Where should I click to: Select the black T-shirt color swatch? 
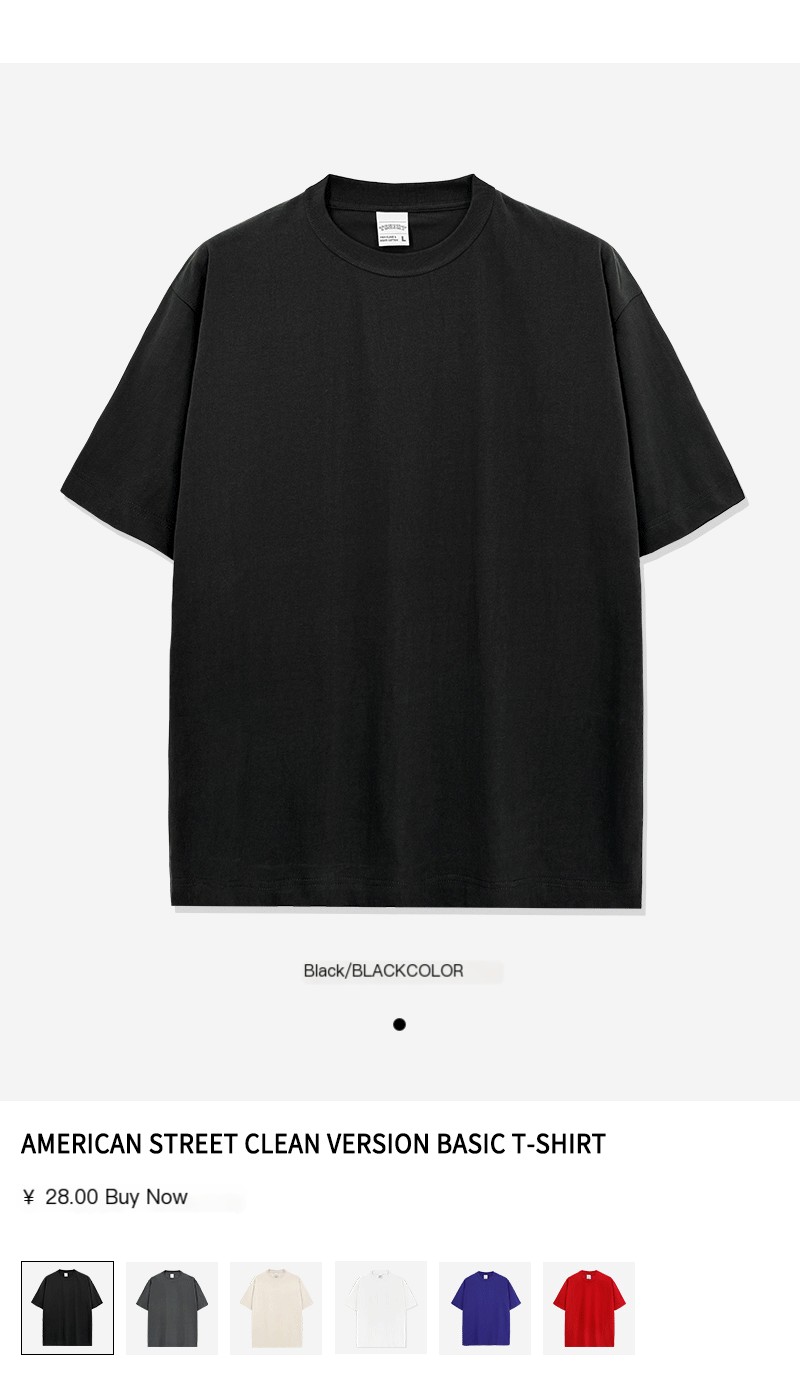(x=67, y=1308)
